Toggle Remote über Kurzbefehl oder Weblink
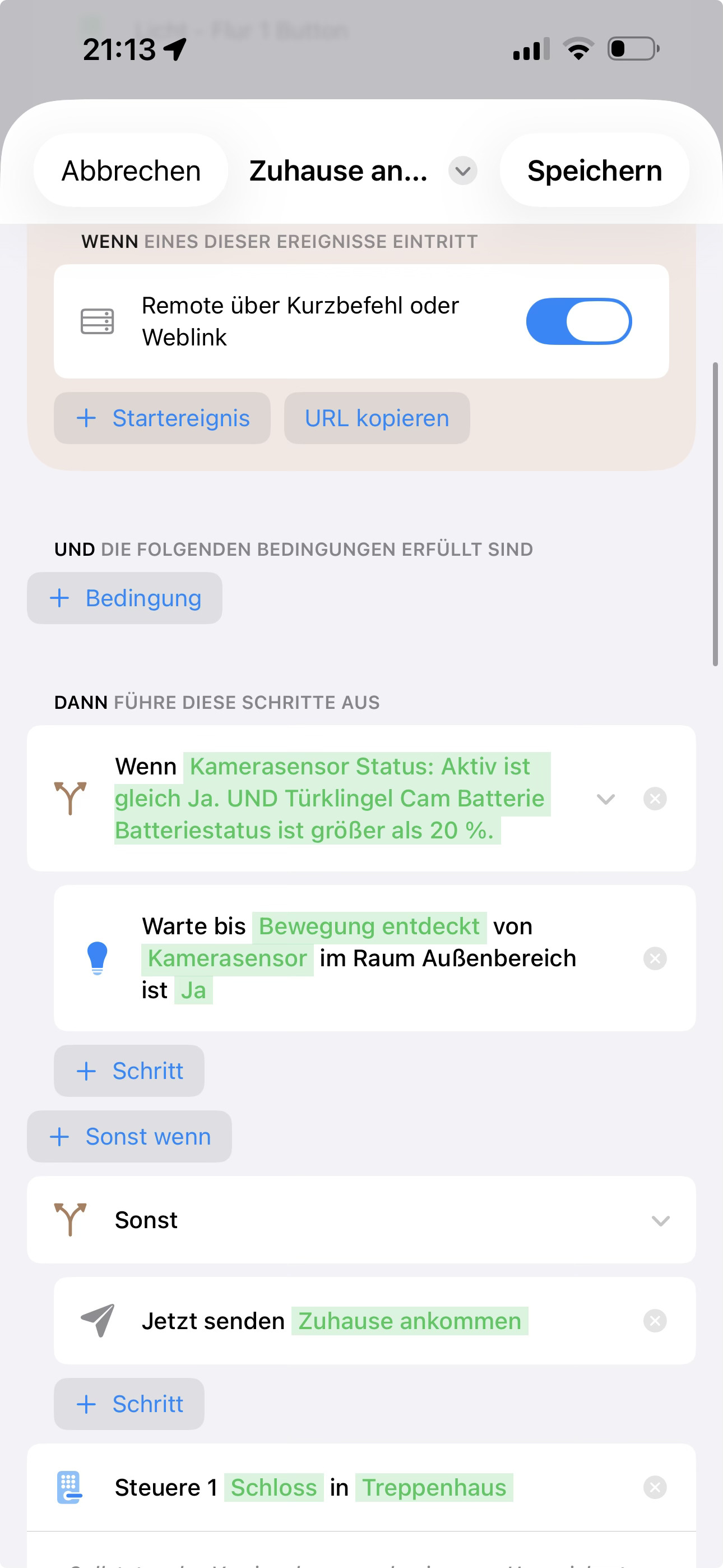 click(x=578, y=321)
